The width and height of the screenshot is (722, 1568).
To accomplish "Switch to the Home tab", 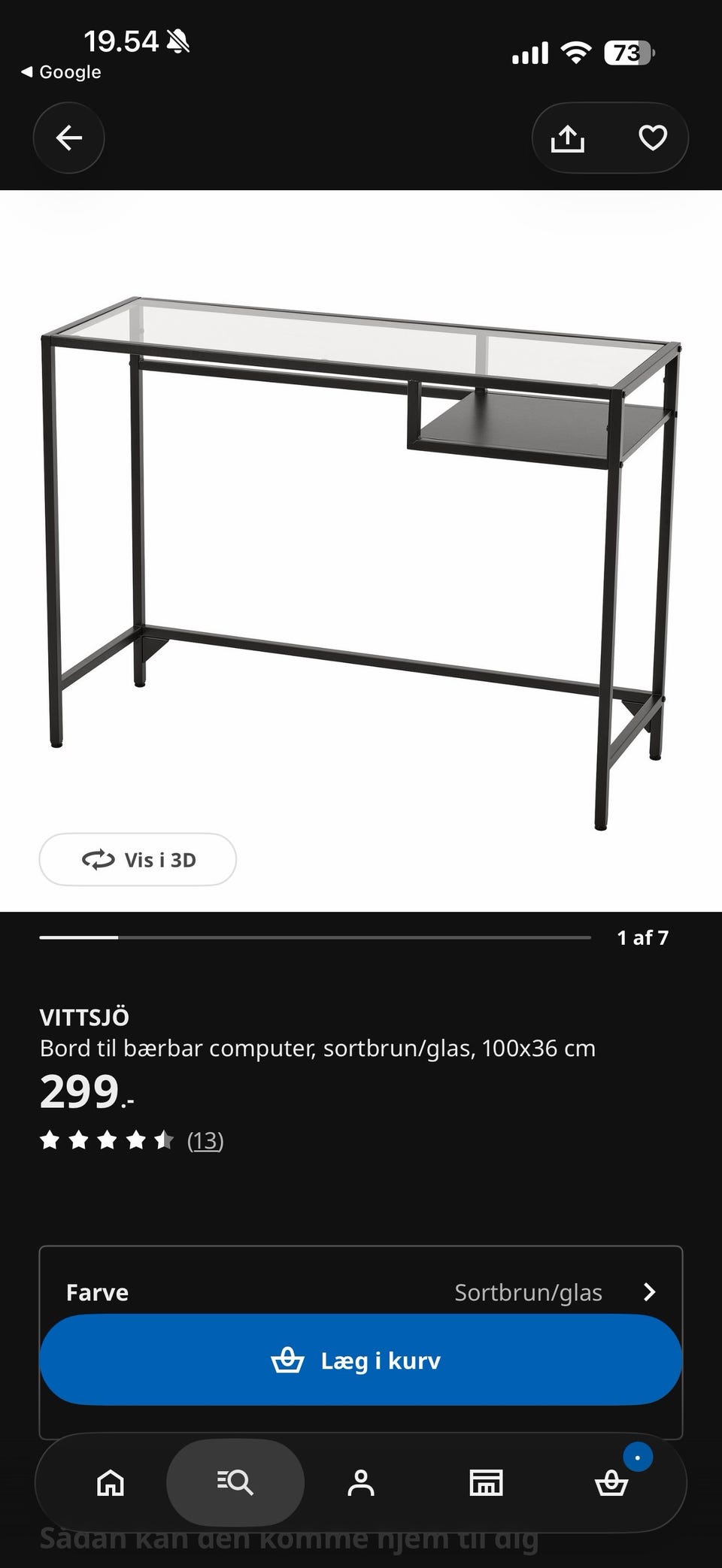I will pyautogui.click(x=111, y=1482).
